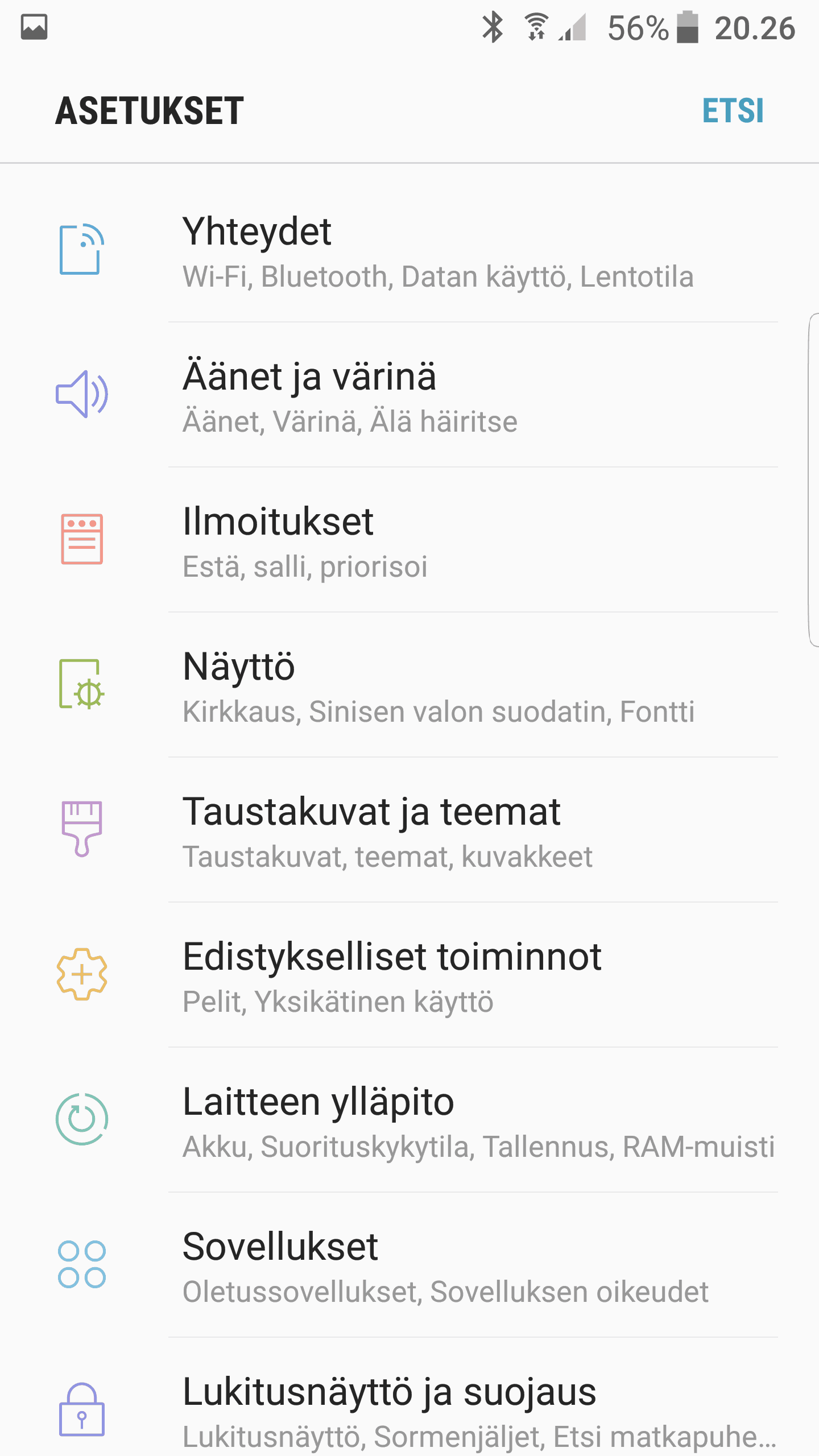The width and height of the screenshot is (819, 1456).
Task: Tap the ETSI search button
Action: pyautogui.click(x=733, y=110)
